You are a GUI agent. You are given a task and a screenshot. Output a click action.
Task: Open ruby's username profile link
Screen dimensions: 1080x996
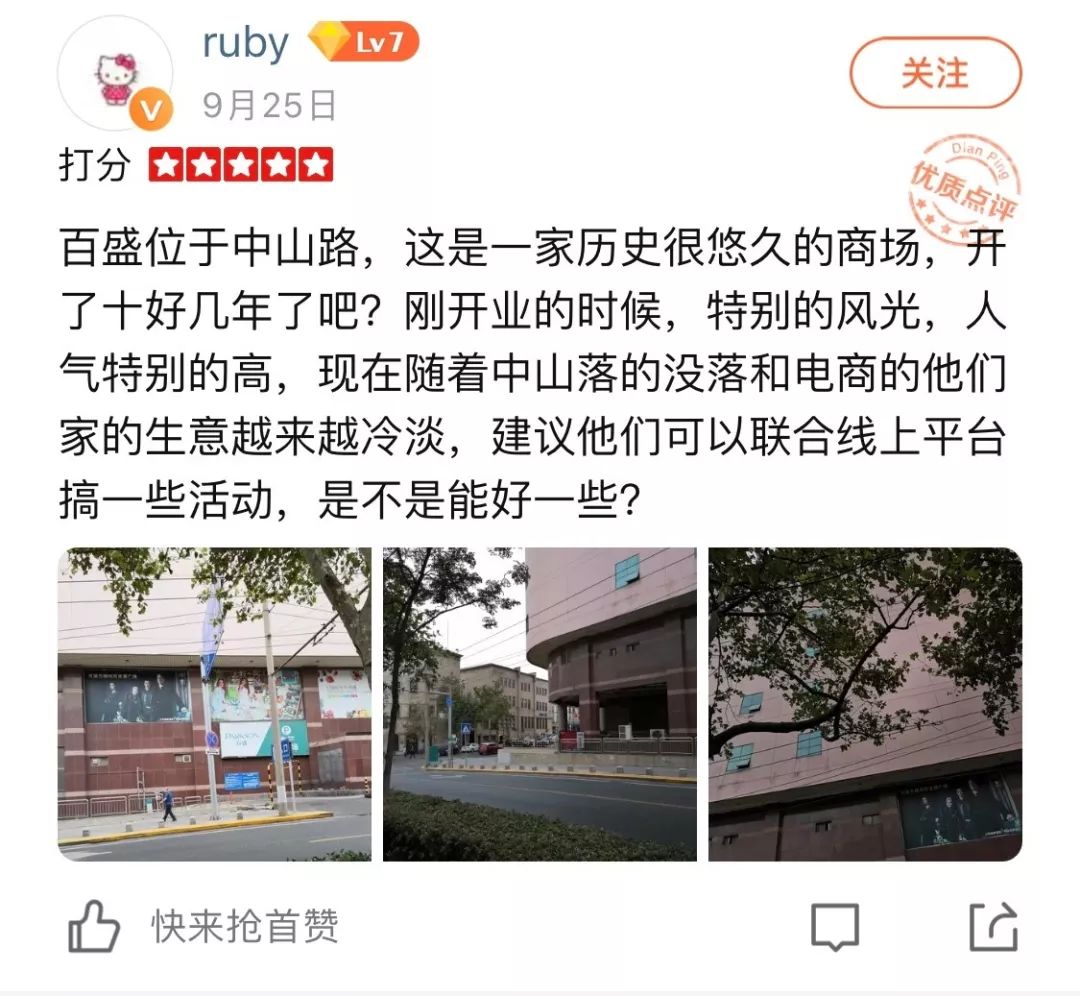pos(245,44)
